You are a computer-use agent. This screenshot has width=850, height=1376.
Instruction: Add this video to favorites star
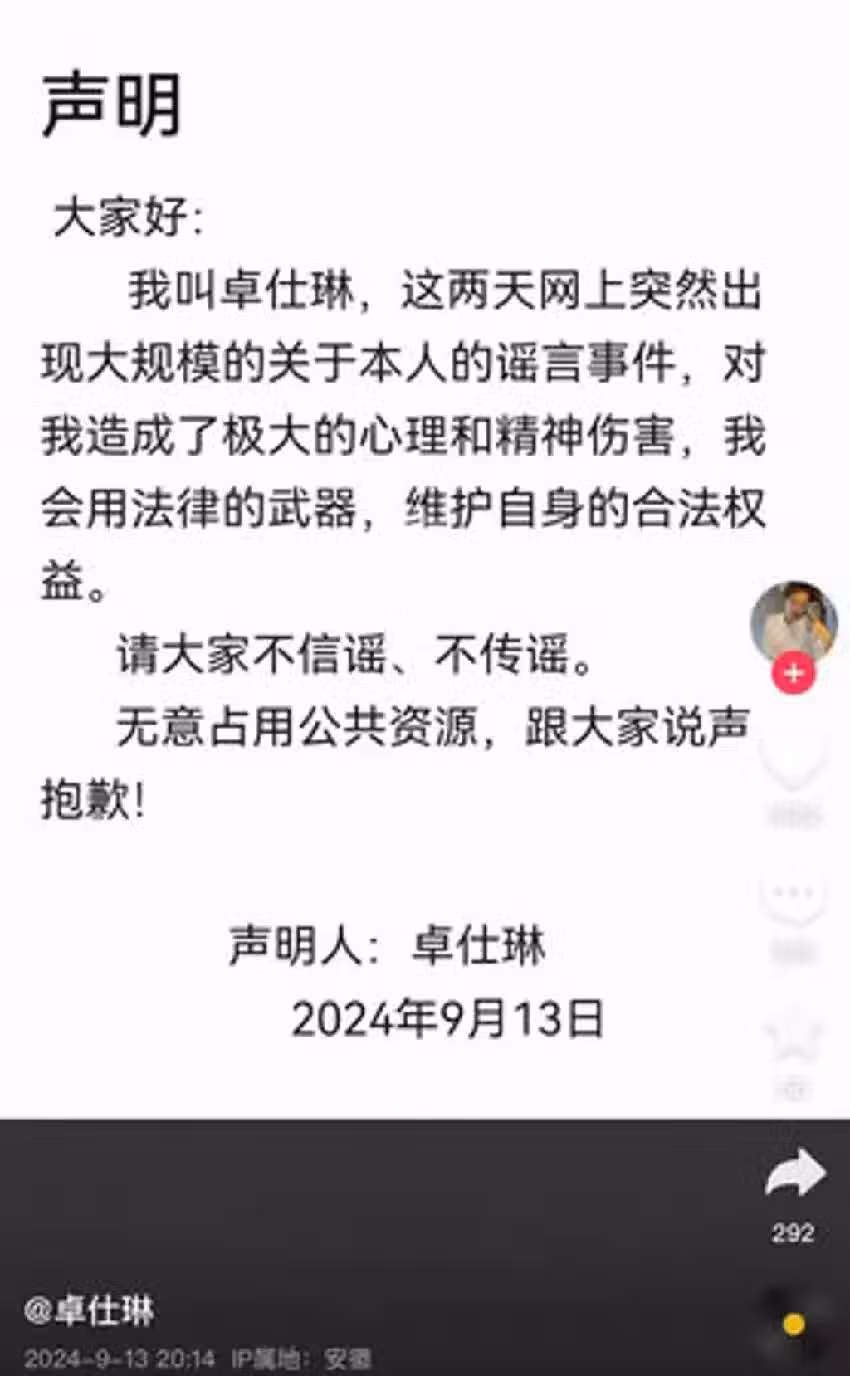coord(794,1040)
